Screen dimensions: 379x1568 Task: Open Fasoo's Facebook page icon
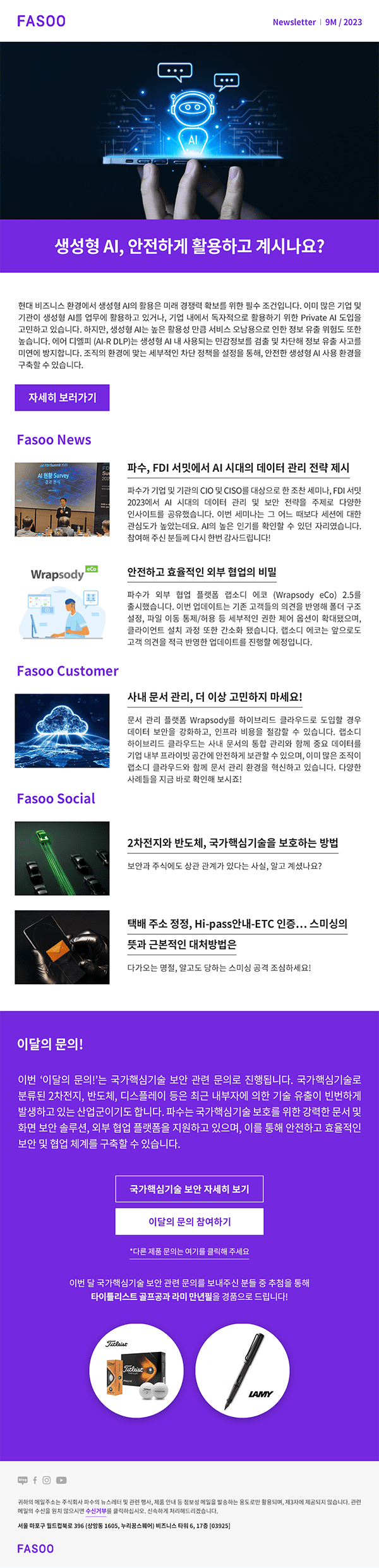point(35,1480)
